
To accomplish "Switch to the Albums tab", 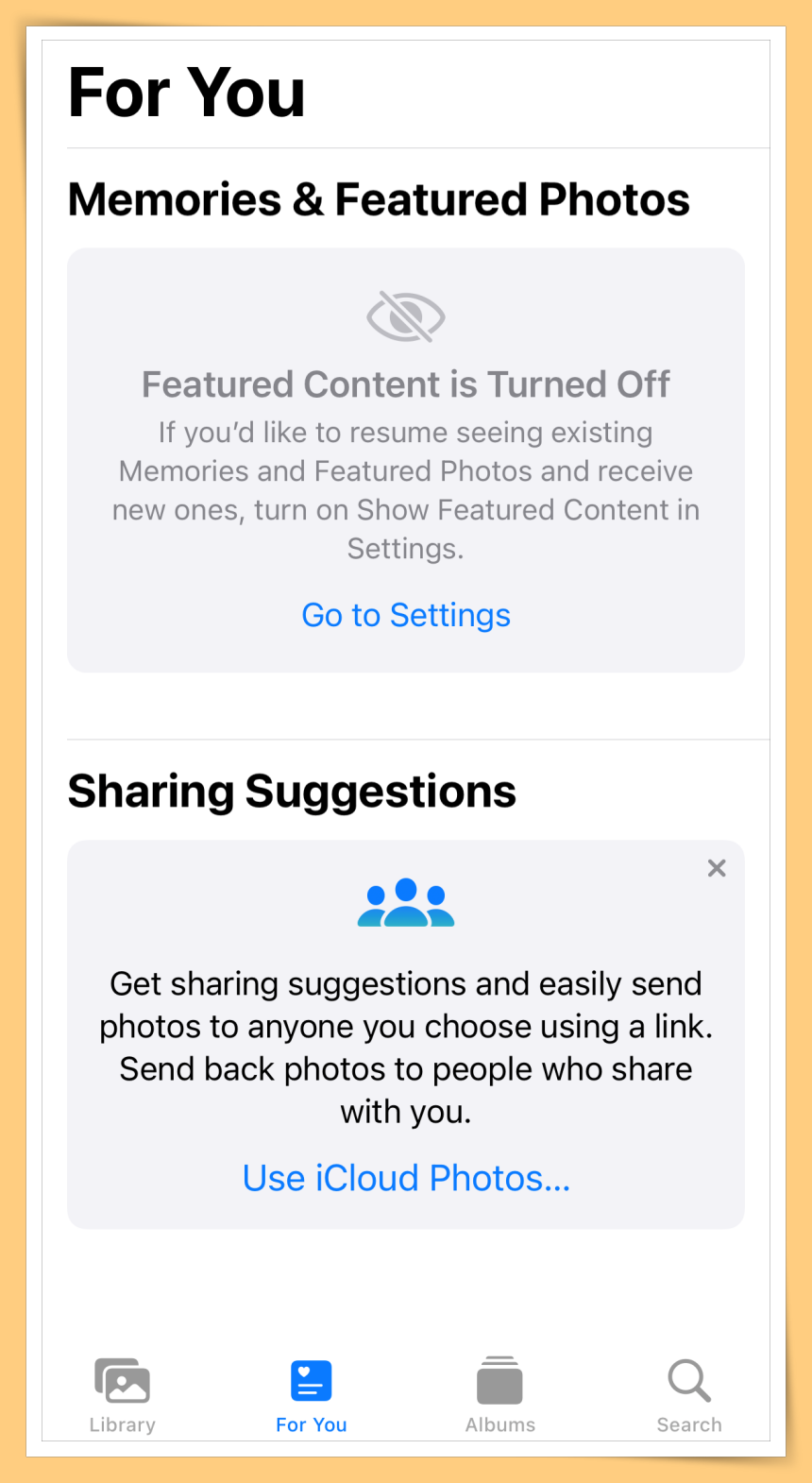I will tap(500, 1395).
